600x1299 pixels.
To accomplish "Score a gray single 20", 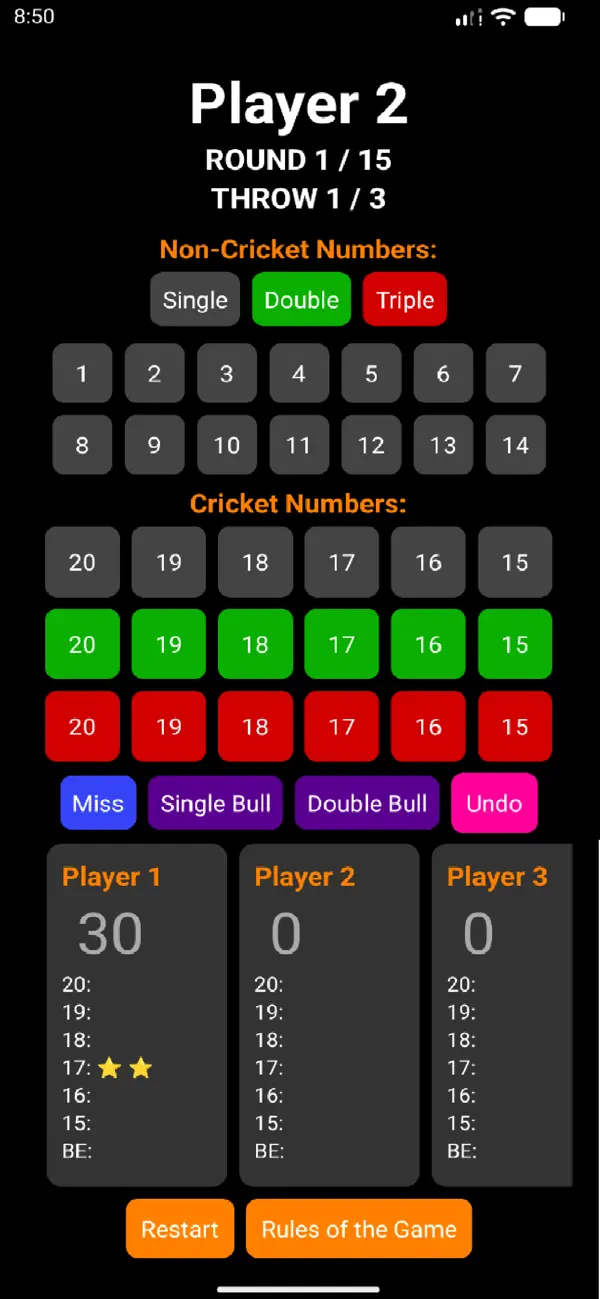I will click(82, 562).
